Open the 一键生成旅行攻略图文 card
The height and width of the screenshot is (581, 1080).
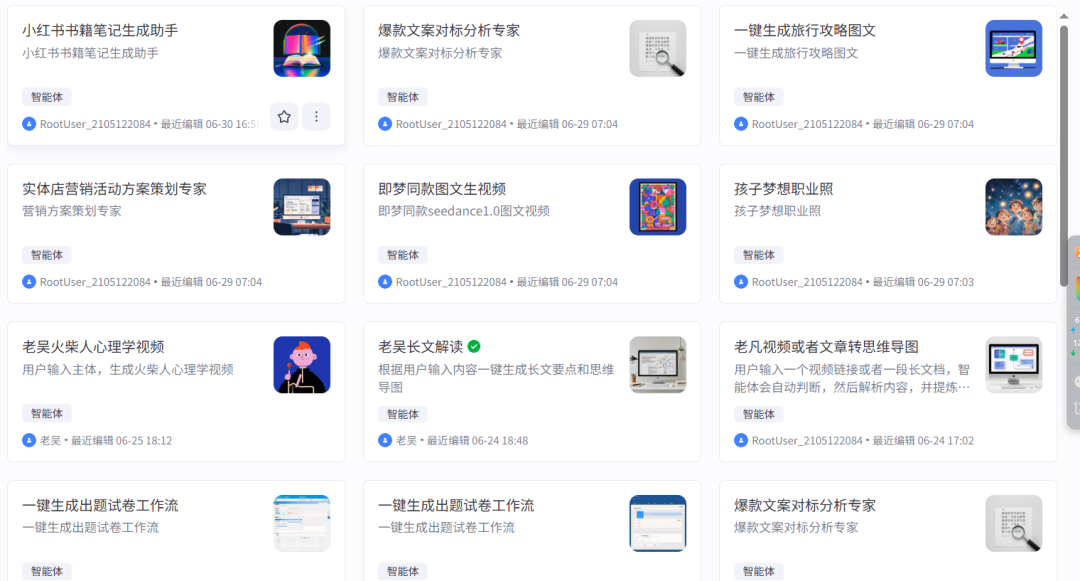tap(805, 31)
